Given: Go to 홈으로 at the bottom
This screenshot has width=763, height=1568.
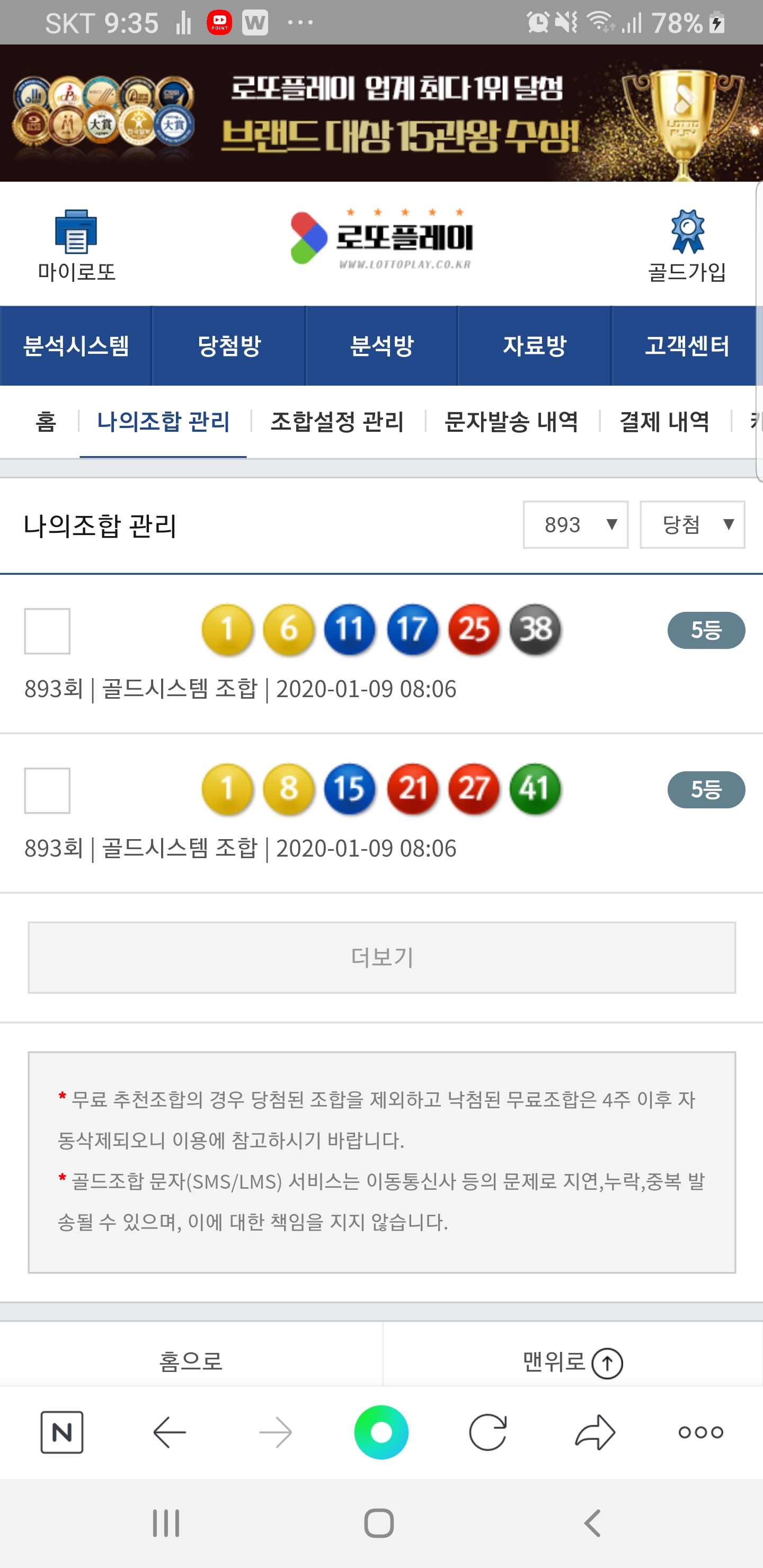Looking at the screenshot, I should pos(191,1361).
